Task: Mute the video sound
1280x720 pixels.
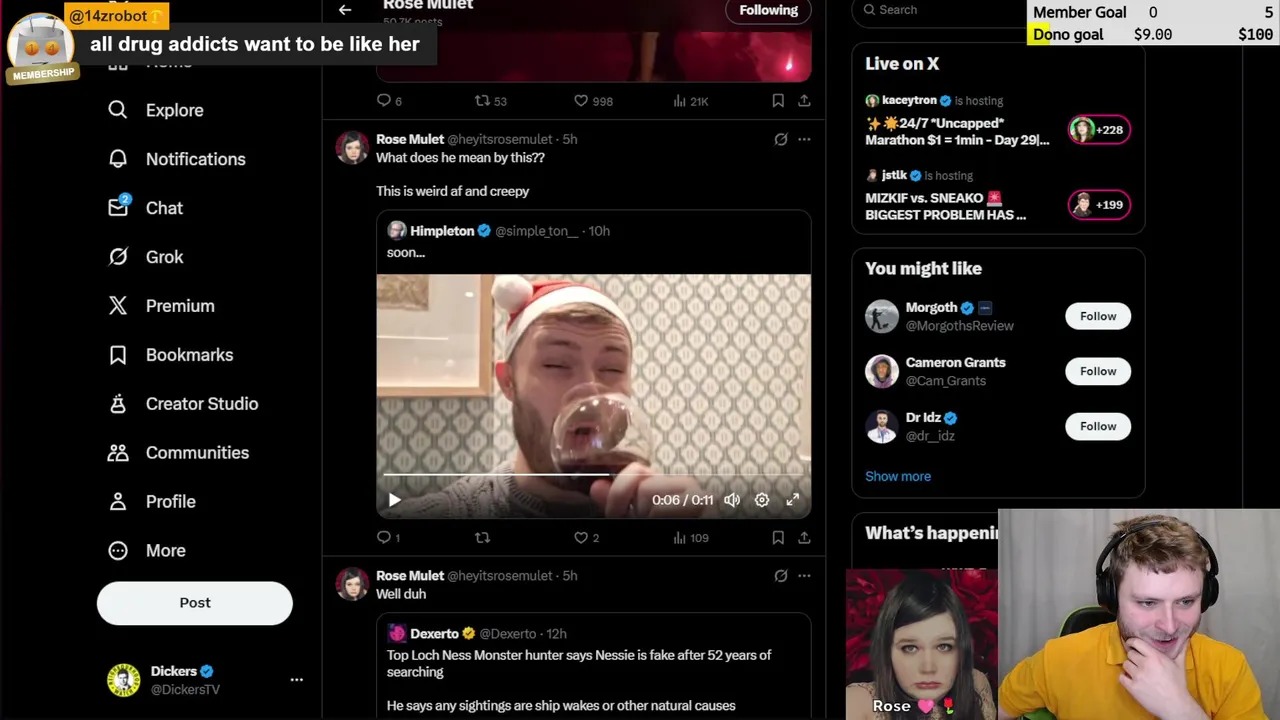Action: [x=732, y=500]
